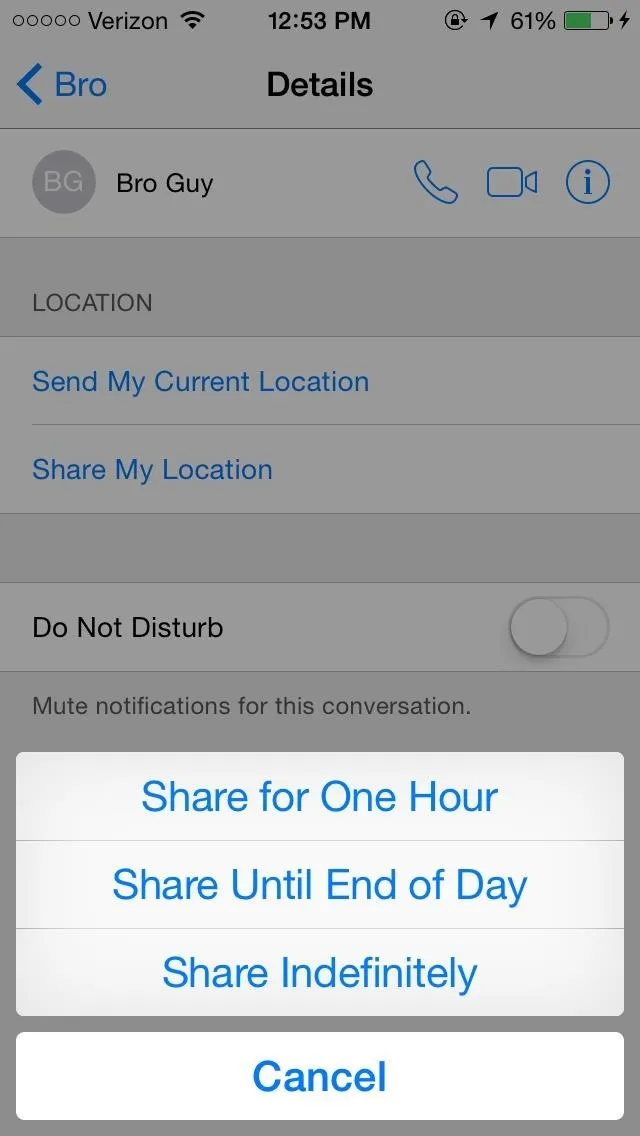Screen dimensions: 640x1136
Task: Call Bro Guy with the phone icon
Action: (436, 183)
